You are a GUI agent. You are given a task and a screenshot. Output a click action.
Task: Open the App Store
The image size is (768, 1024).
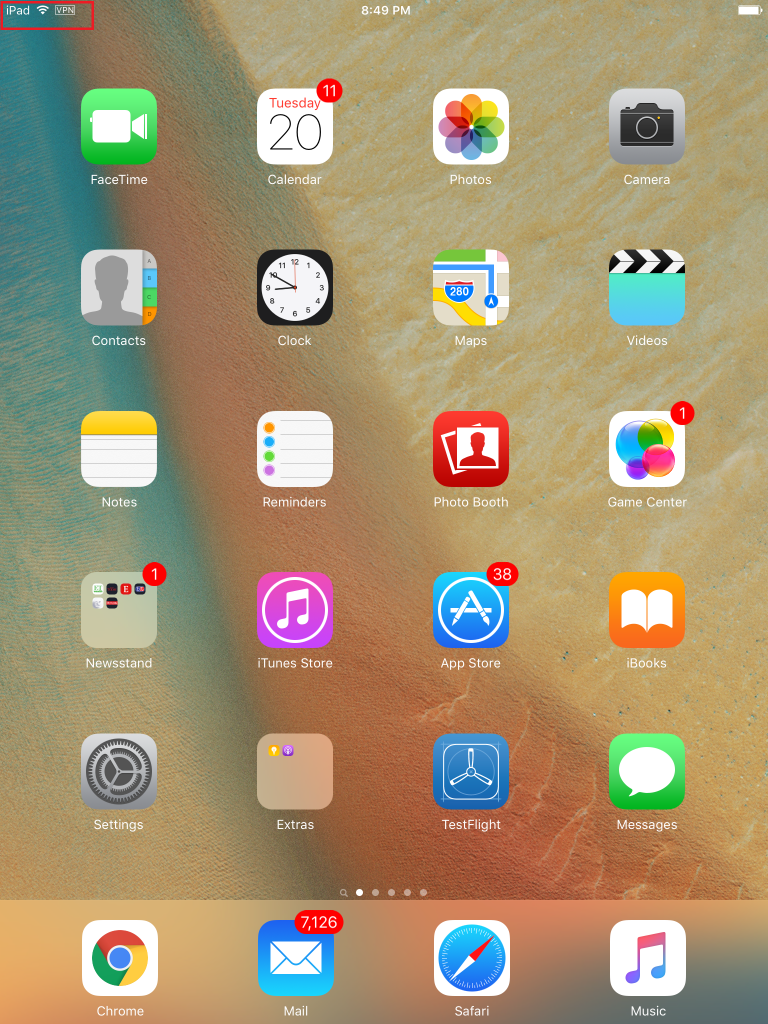tap(471, 610)
